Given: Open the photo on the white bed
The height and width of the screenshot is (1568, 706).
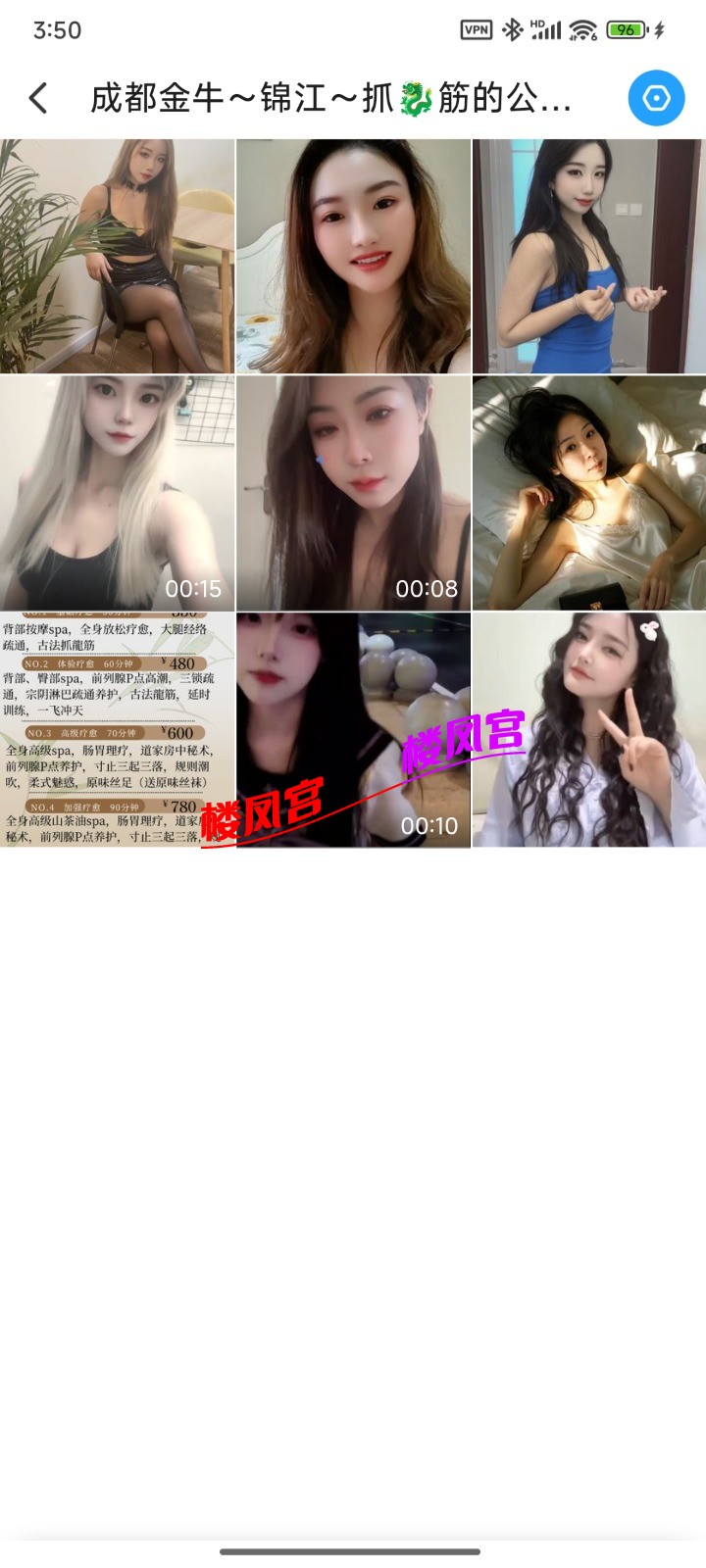Looking at the screenshot, I should 588,493.
